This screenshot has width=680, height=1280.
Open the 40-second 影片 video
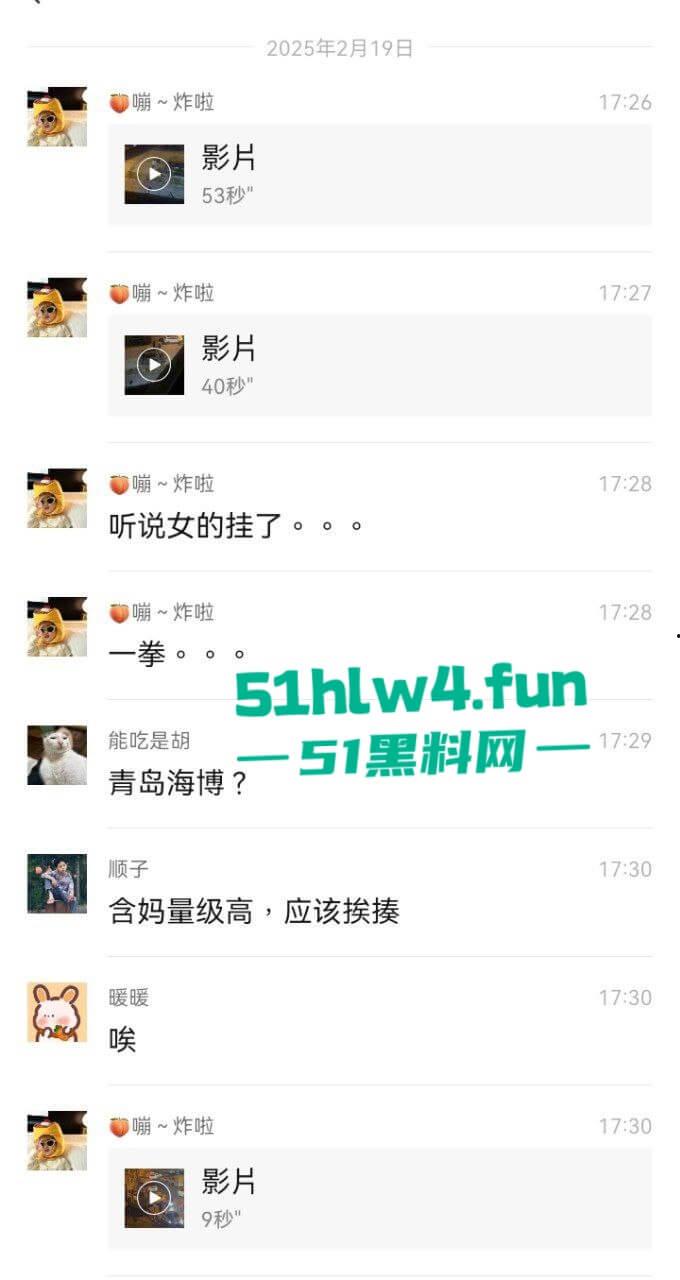tap(154, 365)
